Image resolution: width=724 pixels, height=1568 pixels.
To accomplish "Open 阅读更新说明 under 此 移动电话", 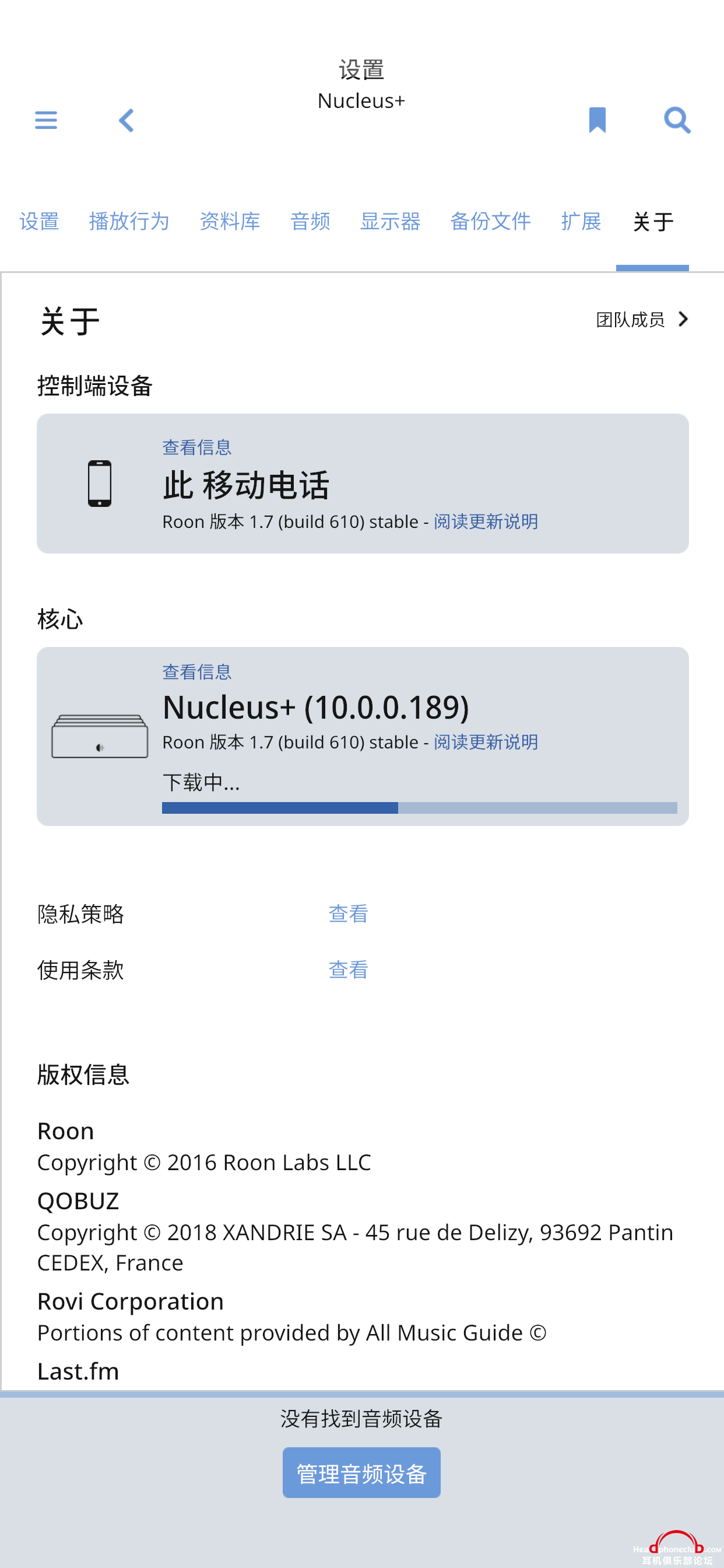I will tap(486, 521).
